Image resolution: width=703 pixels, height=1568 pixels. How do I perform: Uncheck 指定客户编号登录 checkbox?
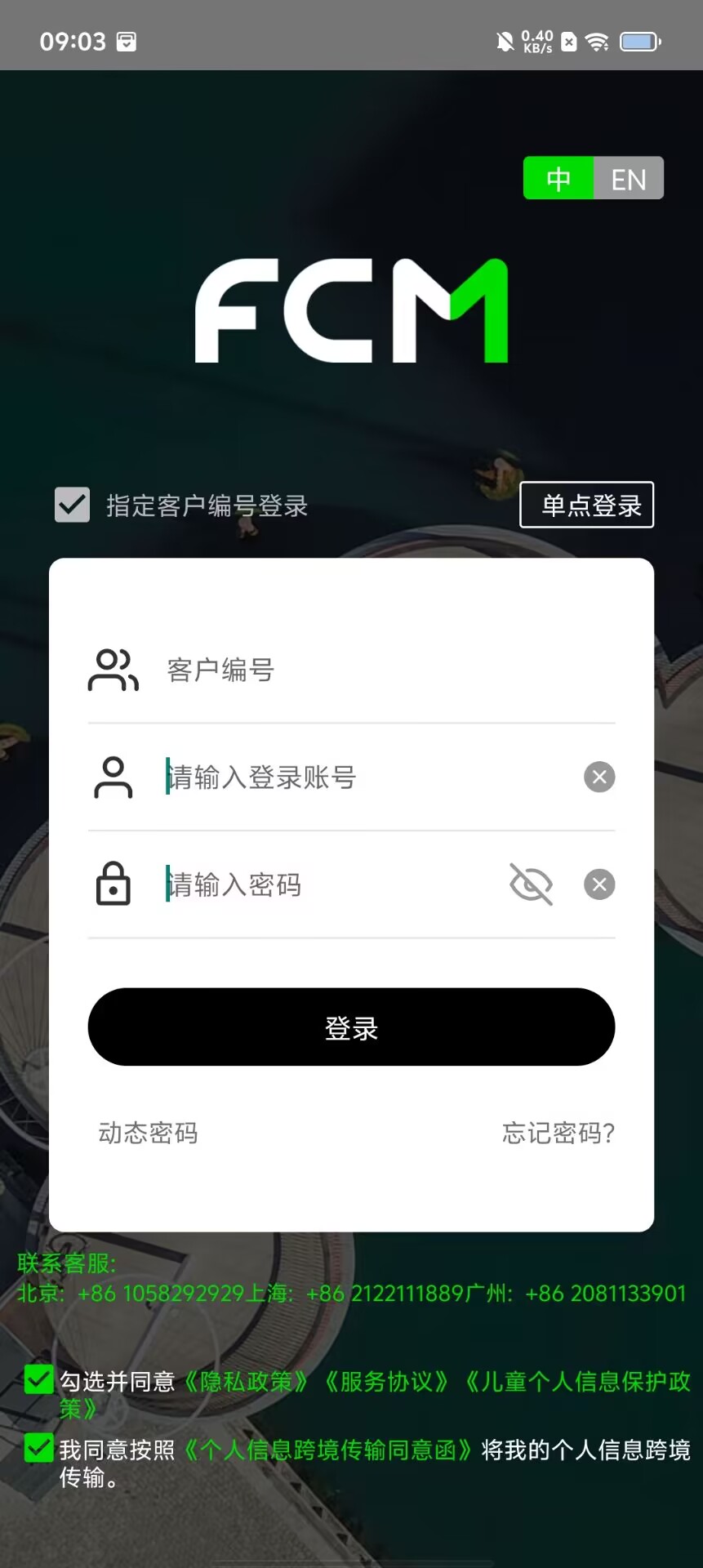pyautogui.click(x=72, y=505)
